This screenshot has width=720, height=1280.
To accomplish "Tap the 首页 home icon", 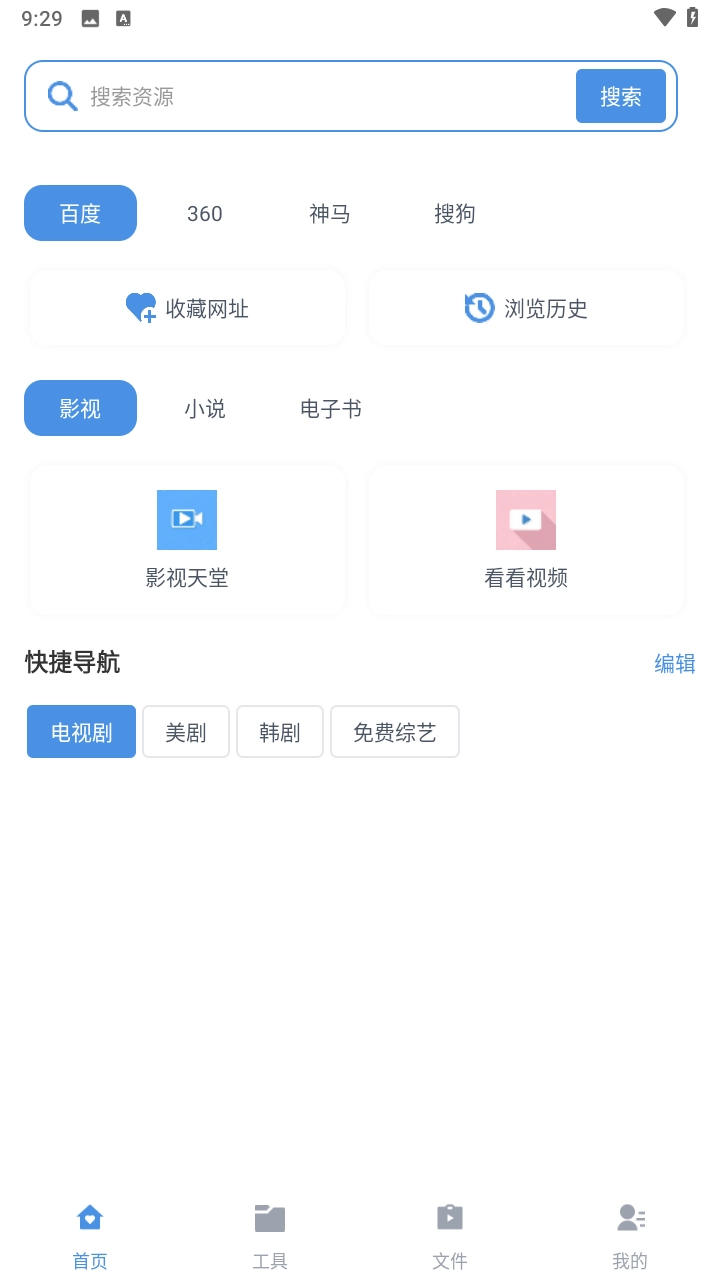I will [x=89, y=1218].
